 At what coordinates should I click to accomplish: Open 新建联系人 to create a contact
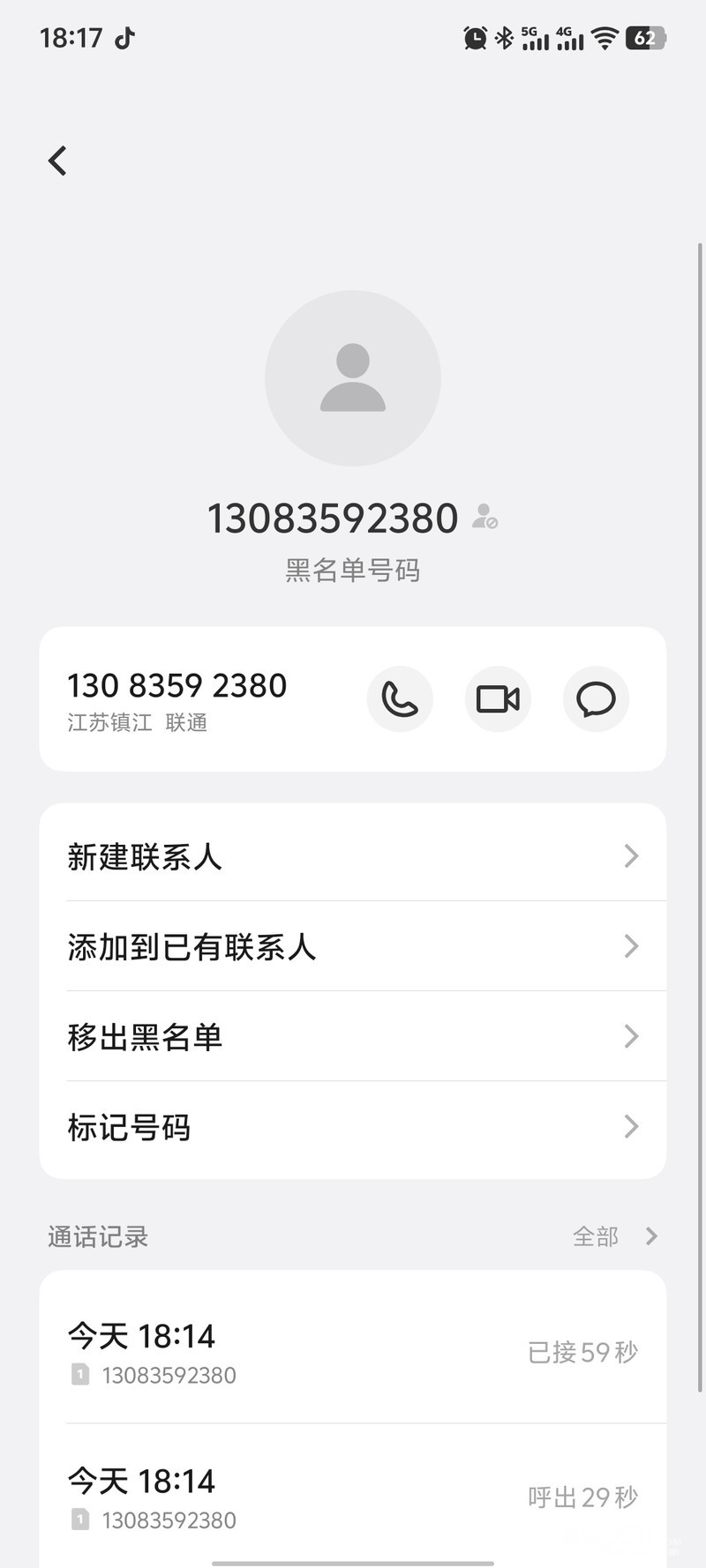click(353, 856)
